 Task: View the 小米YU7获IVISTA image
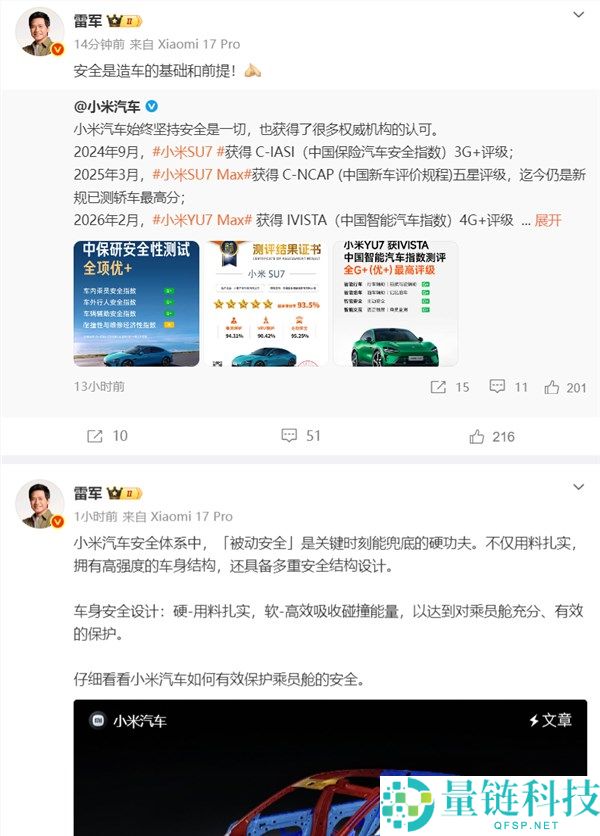point(395,303)
